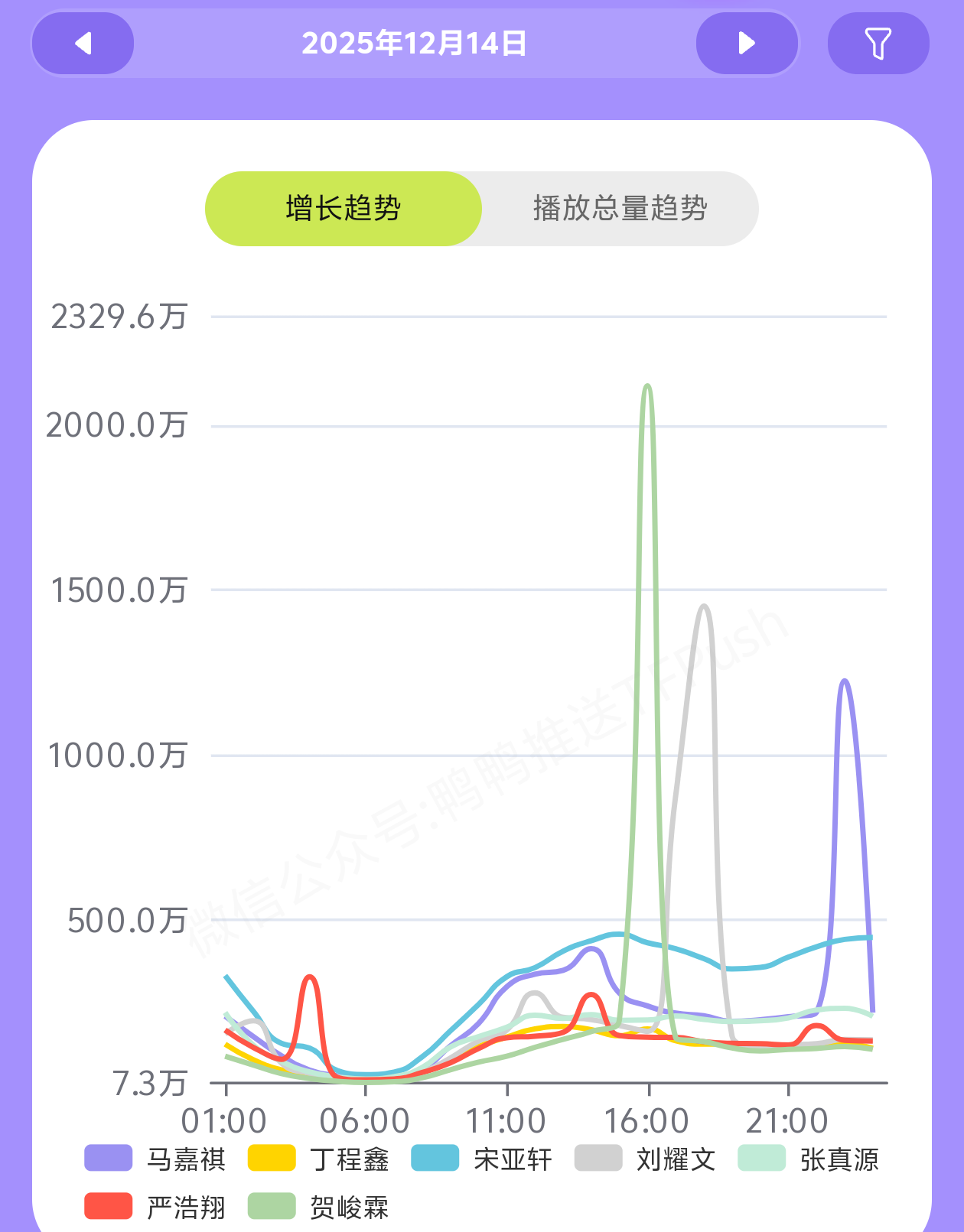Hide the 严浩翔 line via the legend
Screen dimensions: 964x1232
[x=155, y=1207]
